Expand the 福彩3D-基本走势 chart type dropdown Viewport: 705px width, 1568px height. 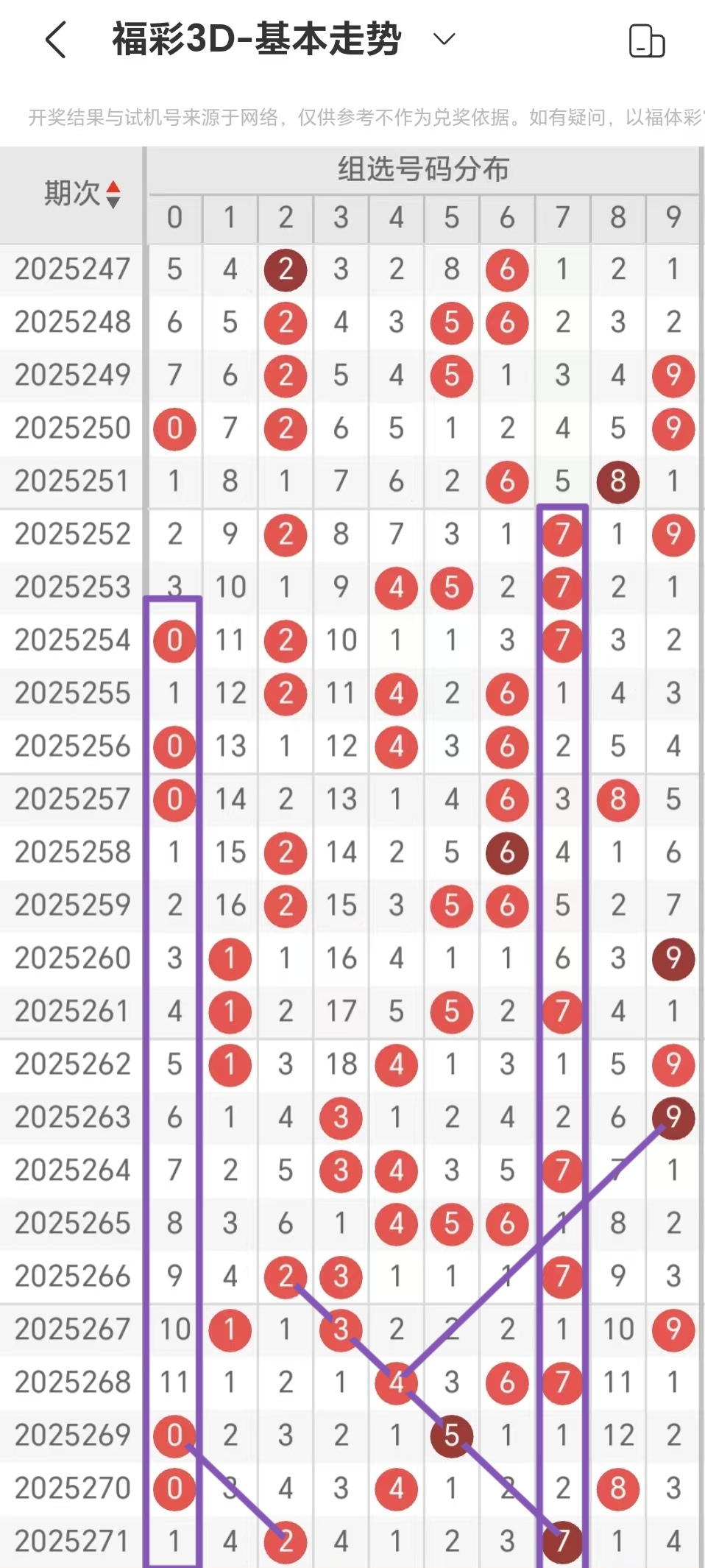point(444,39)
